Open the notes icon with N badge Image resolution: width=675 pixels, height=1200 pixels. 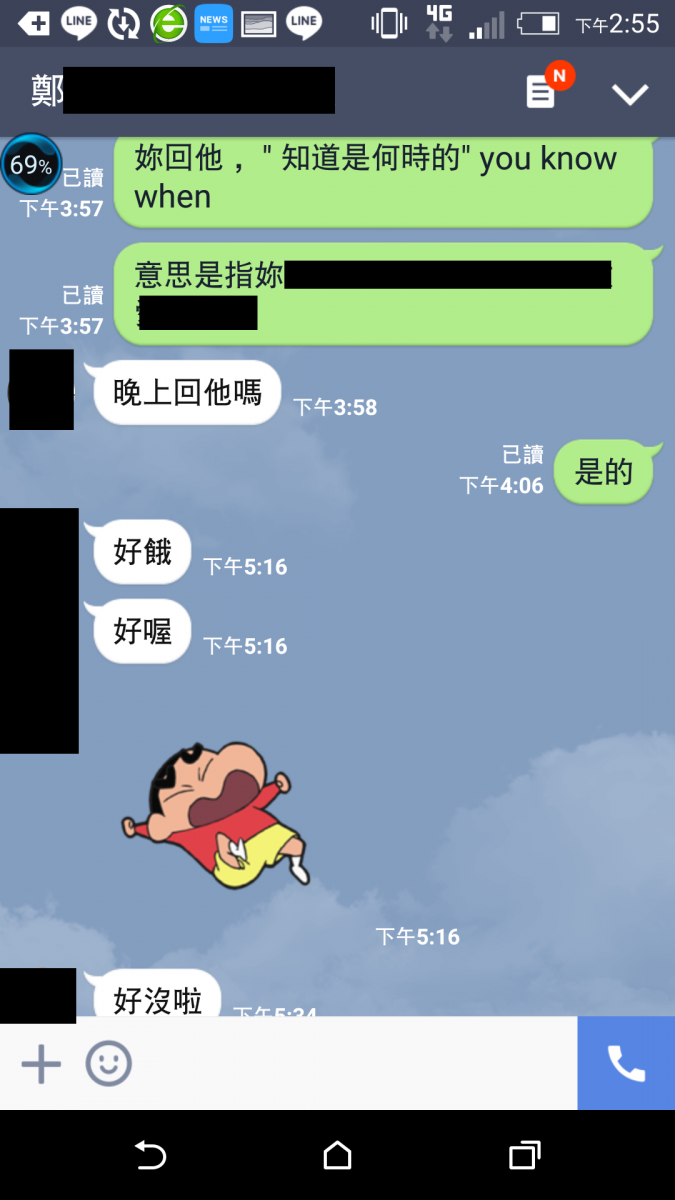coord(543,92)
